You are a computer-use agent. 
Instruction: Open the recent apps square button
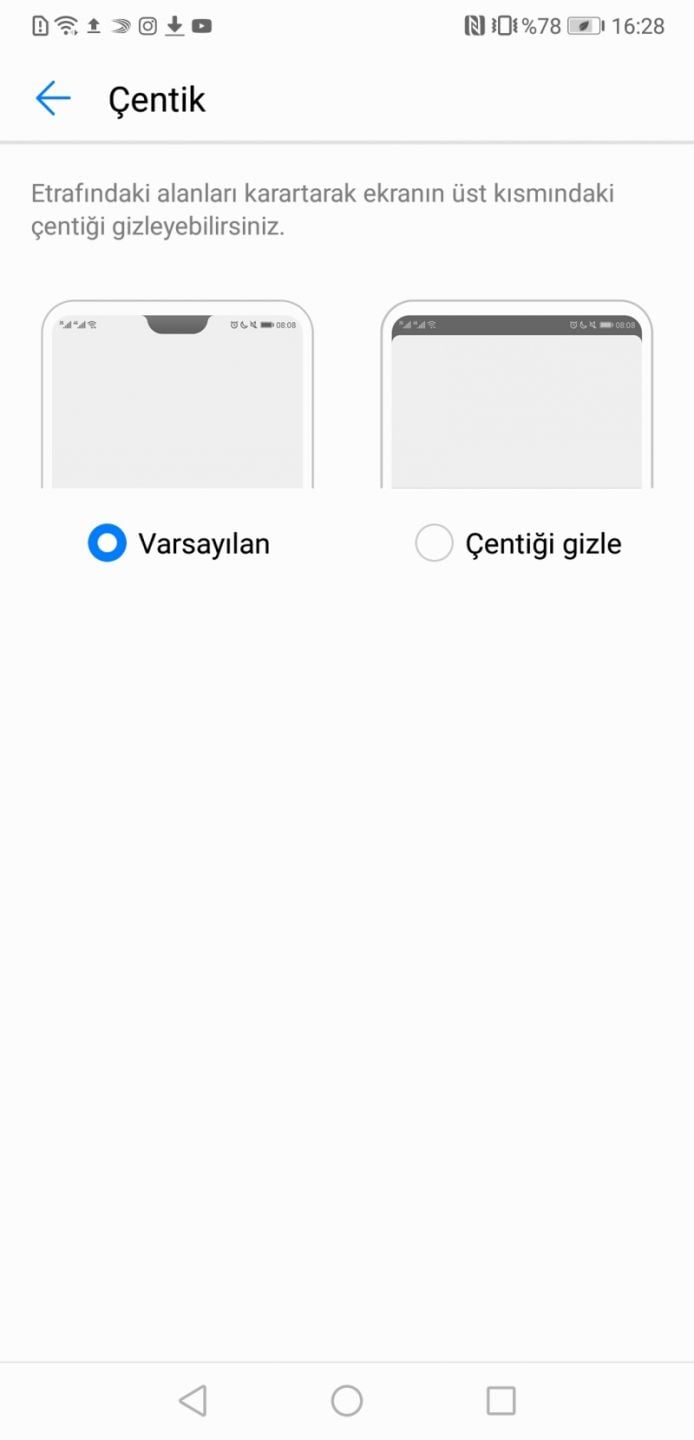pos(500,1400)
